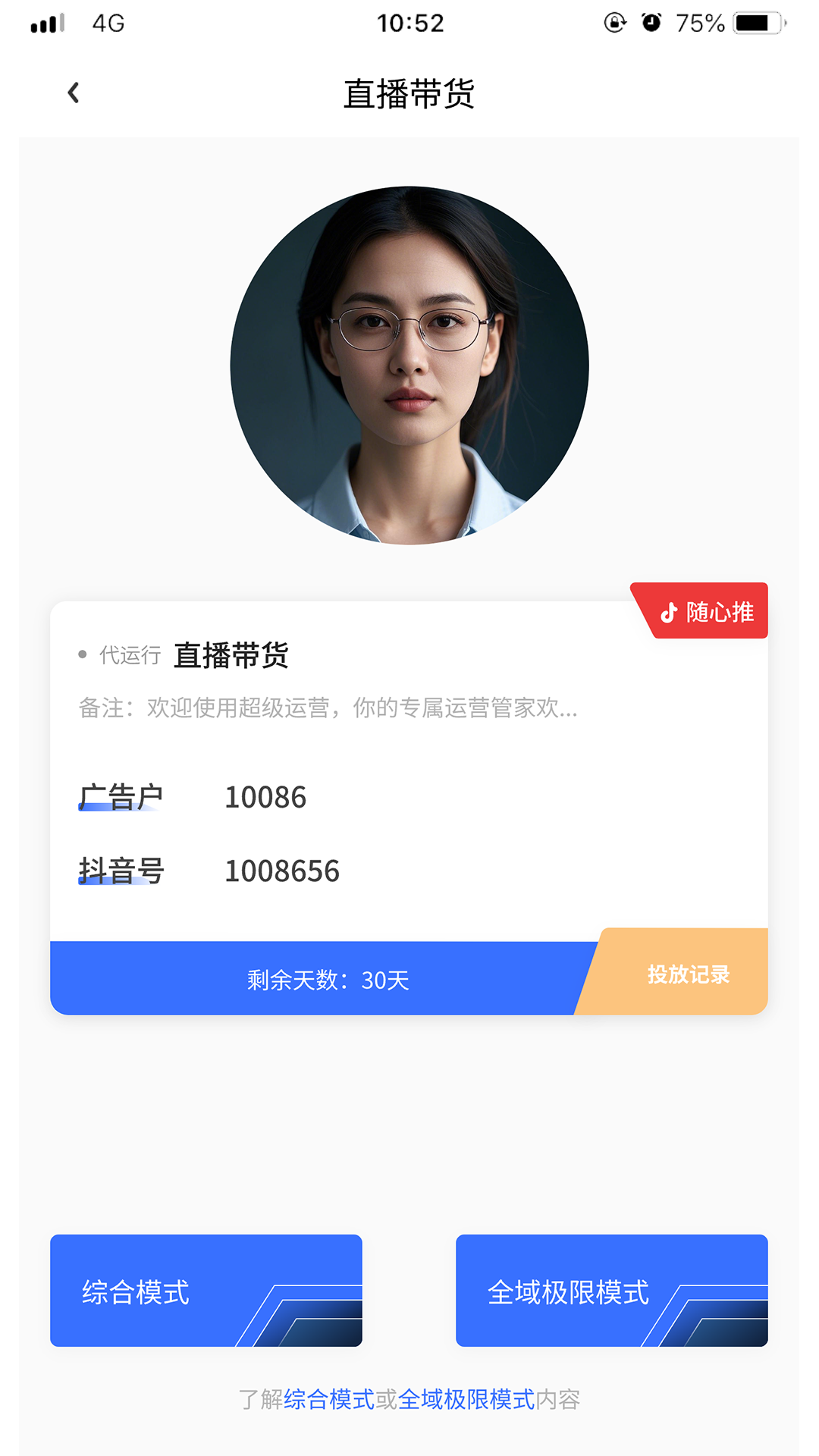Open 投放记录 delivery records

point(687,974)
